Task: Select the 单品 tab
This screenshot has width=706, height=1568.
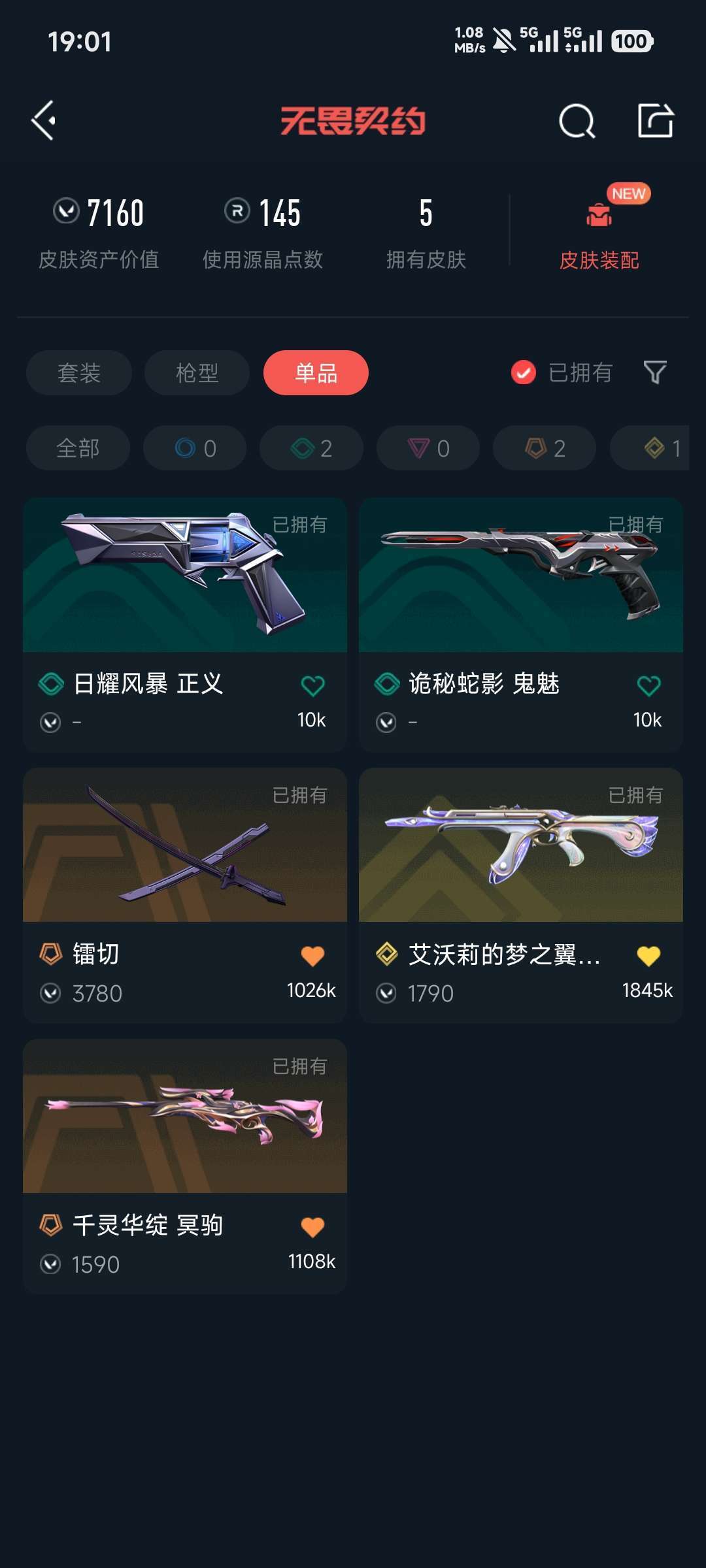Action: coord(316,372)
